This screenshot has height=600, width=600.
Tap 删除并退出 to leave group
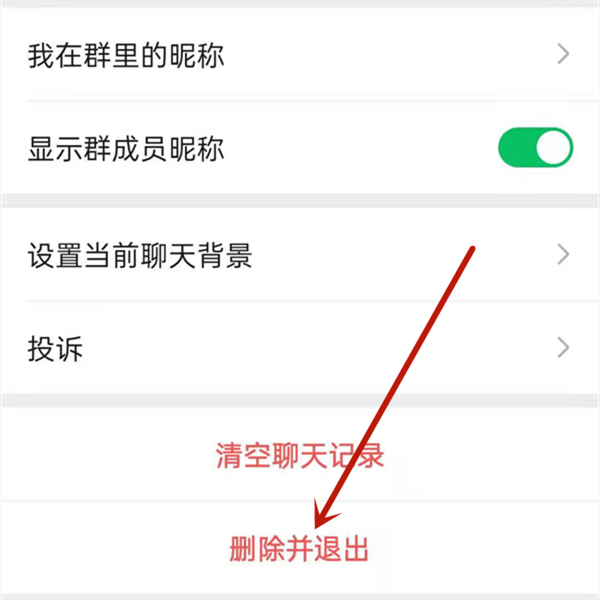click(x=300, y=548)
